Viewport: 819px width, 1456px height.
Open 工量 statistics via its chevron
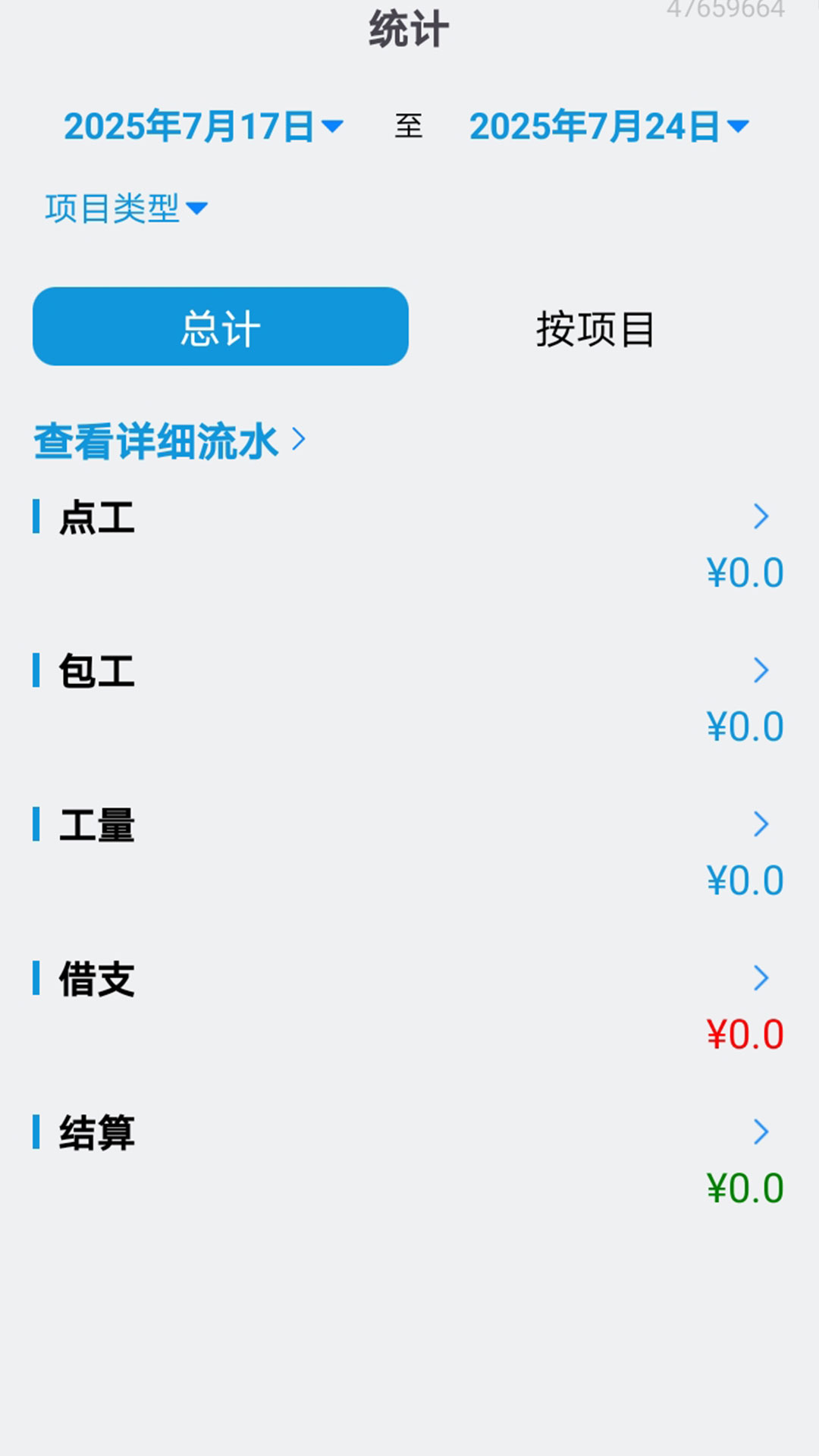pyautogui.click(x=761, y=826)
